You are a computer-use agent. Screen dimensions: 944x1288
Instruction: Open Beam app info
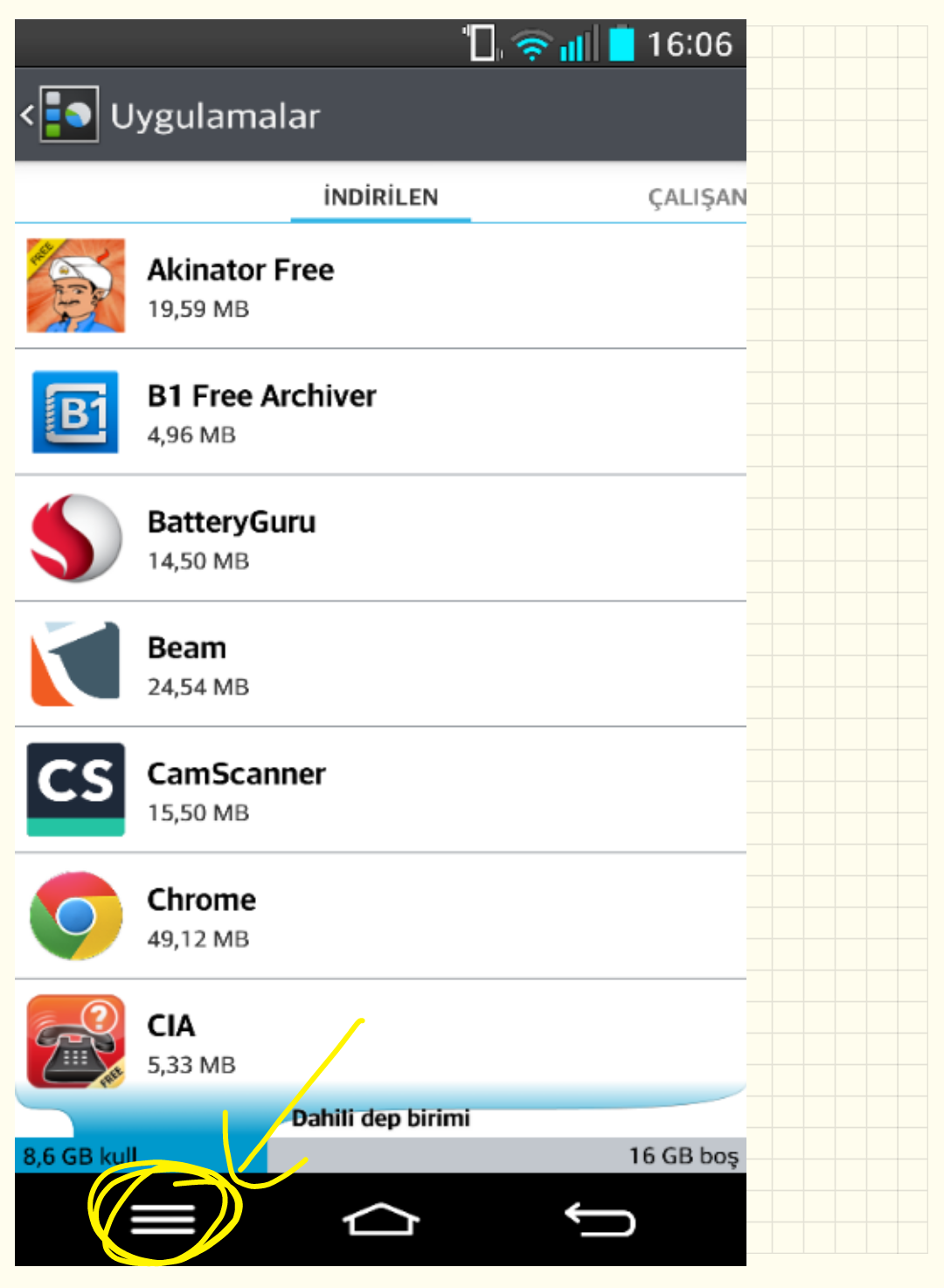coord(380,665)
